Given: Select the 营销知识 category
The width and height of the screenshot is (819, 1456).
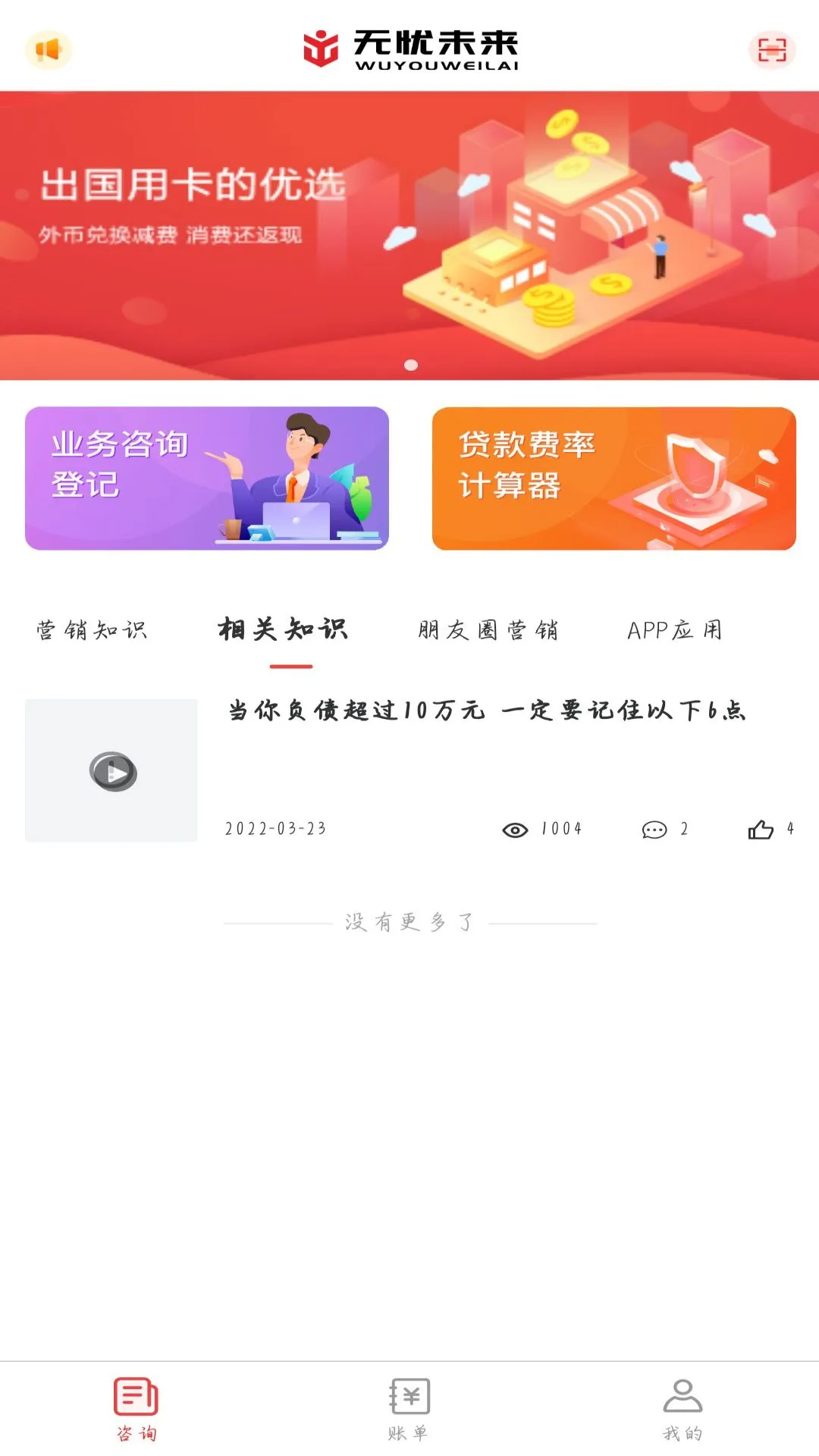Looking at the screenshot, I should click(x=93, y=630).
